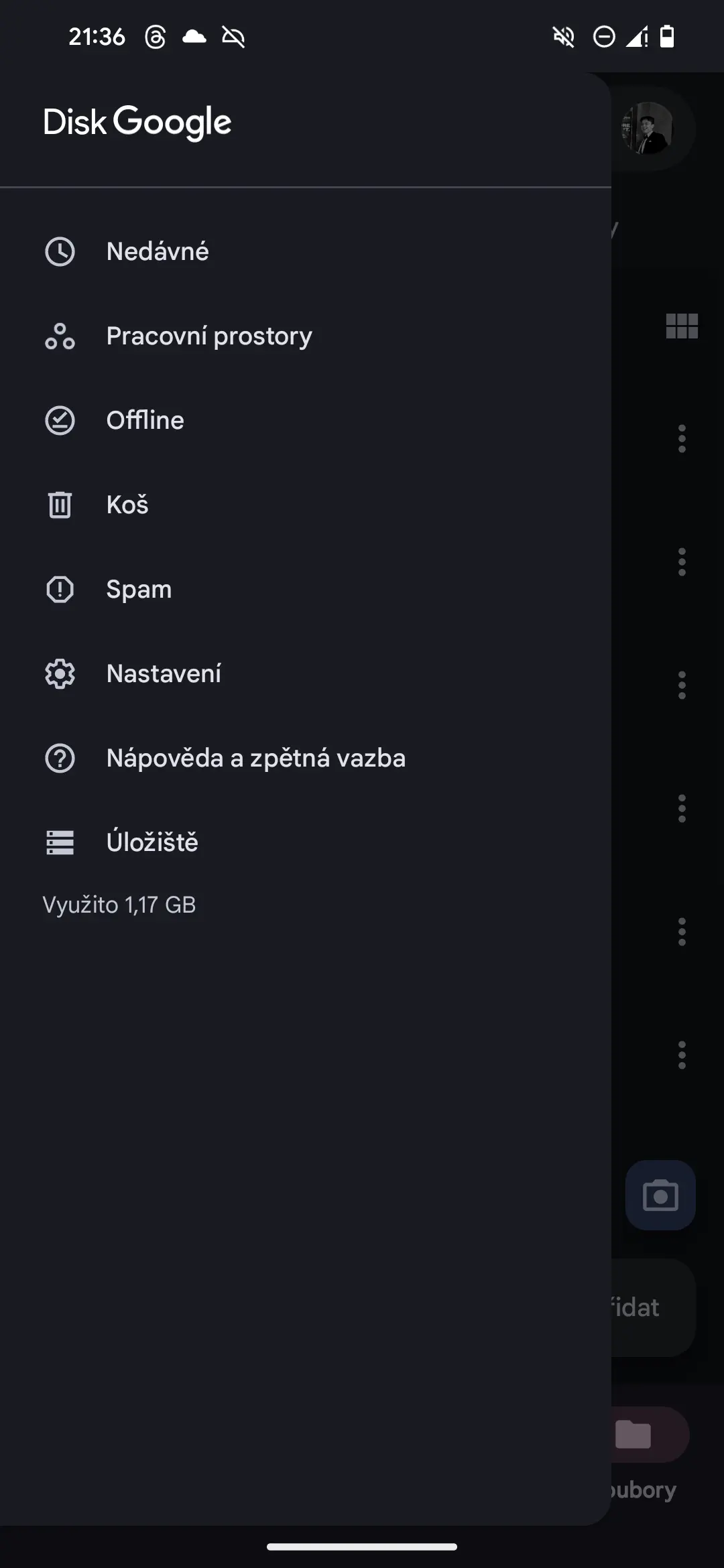Open Nastavení settings

coord(306,674)
